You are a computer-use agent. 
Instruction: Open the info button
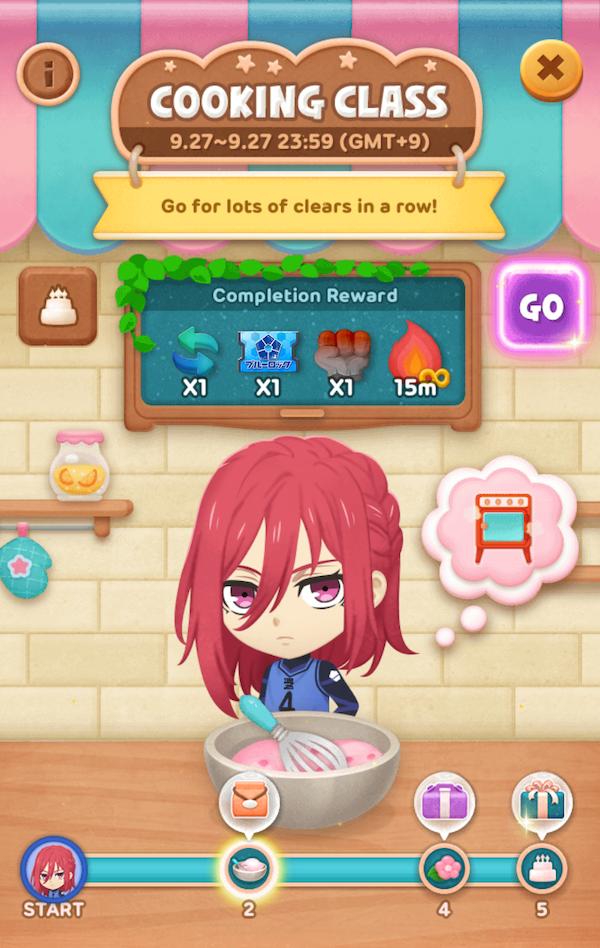[47, 70]
